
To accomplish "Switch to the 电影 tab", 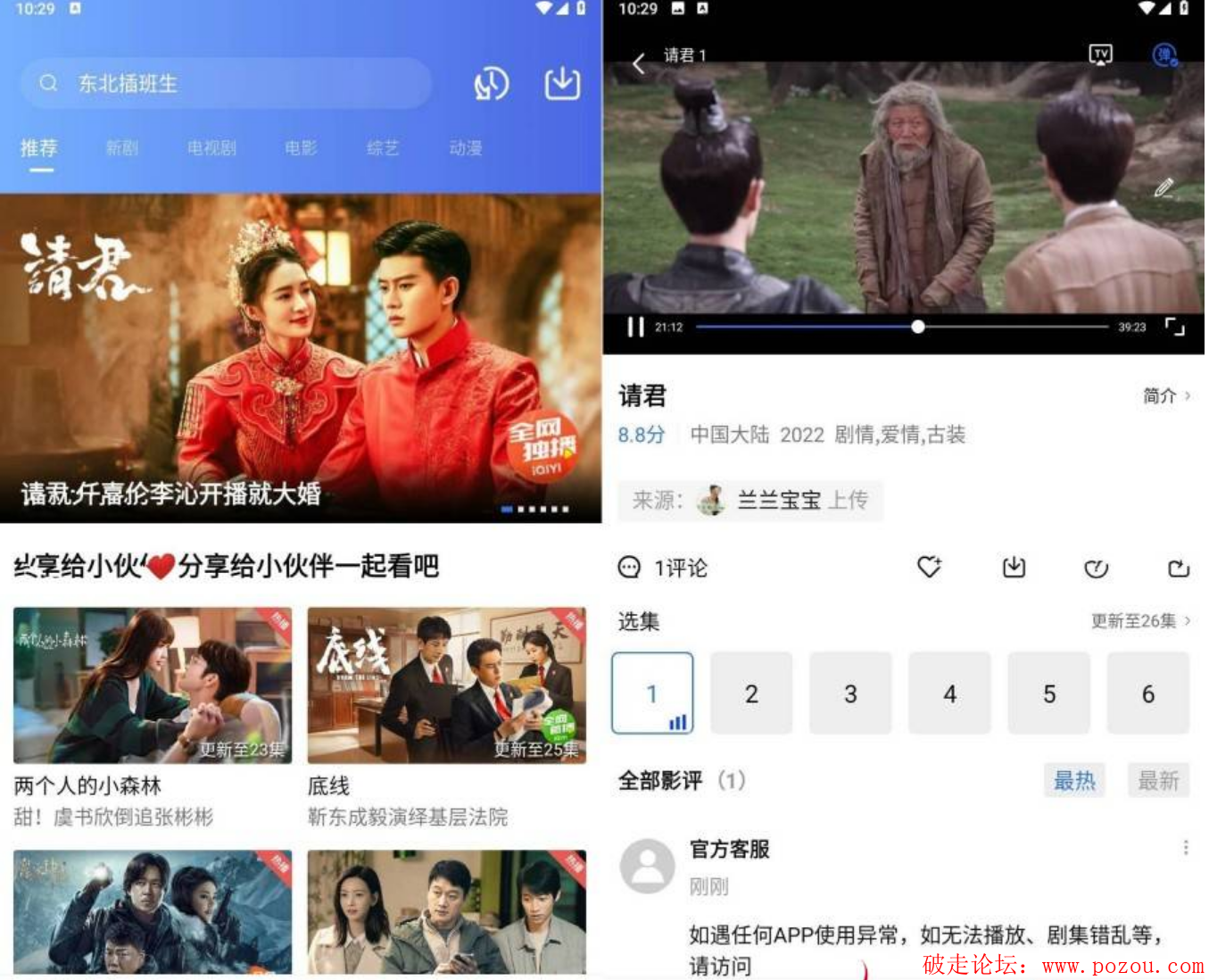I will 301,148.
